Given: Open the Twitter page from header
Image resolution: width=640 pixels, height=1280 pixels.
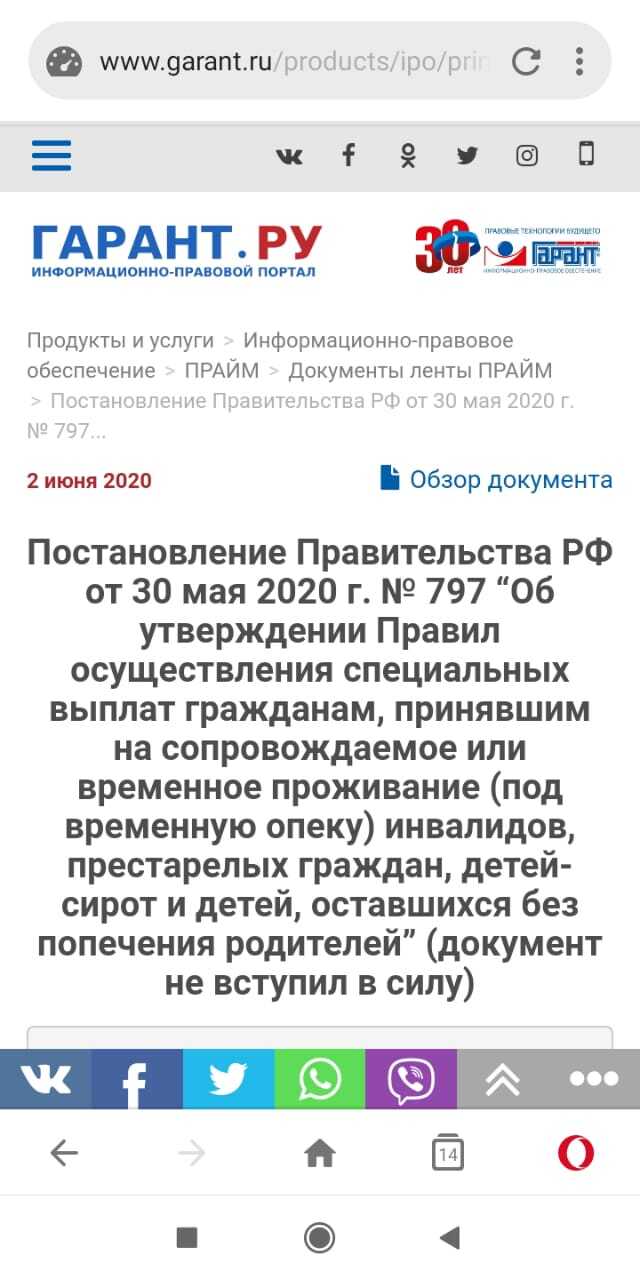Looking at the screenshot, I should tap(467, 155).
